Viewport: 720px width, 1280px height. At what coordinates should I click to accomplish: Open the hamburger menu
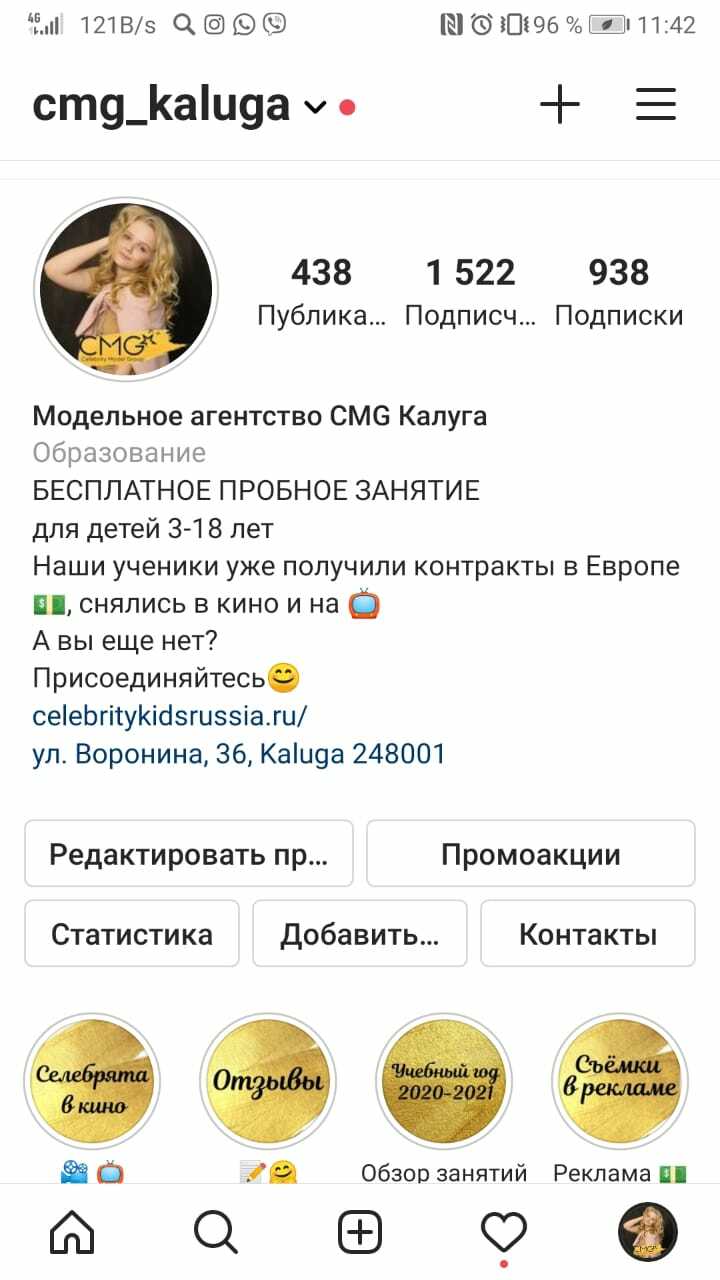point(656,104)
